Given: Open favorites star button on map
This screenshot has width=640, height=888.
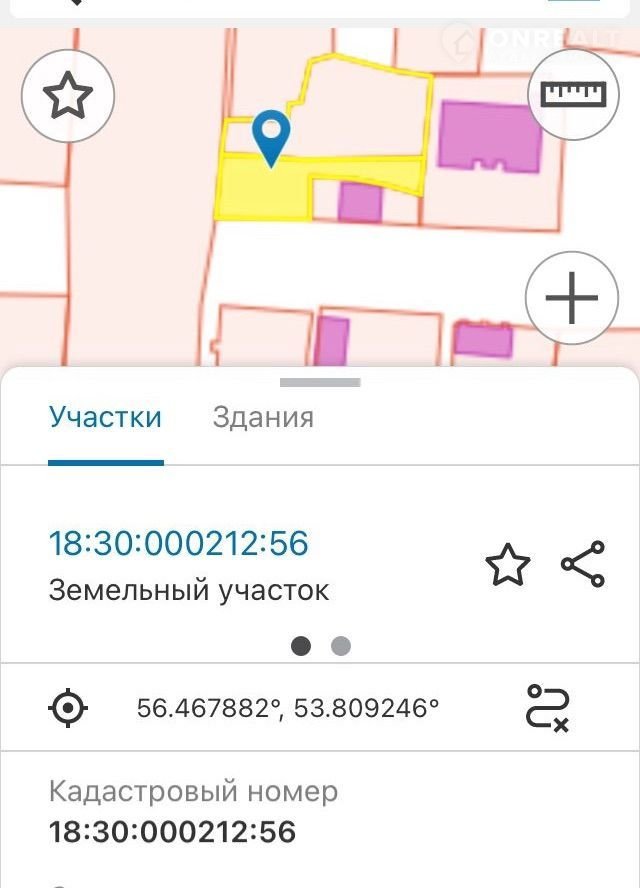Looking at the screenshot, I should pyautogui.click(x=68, y=97).
